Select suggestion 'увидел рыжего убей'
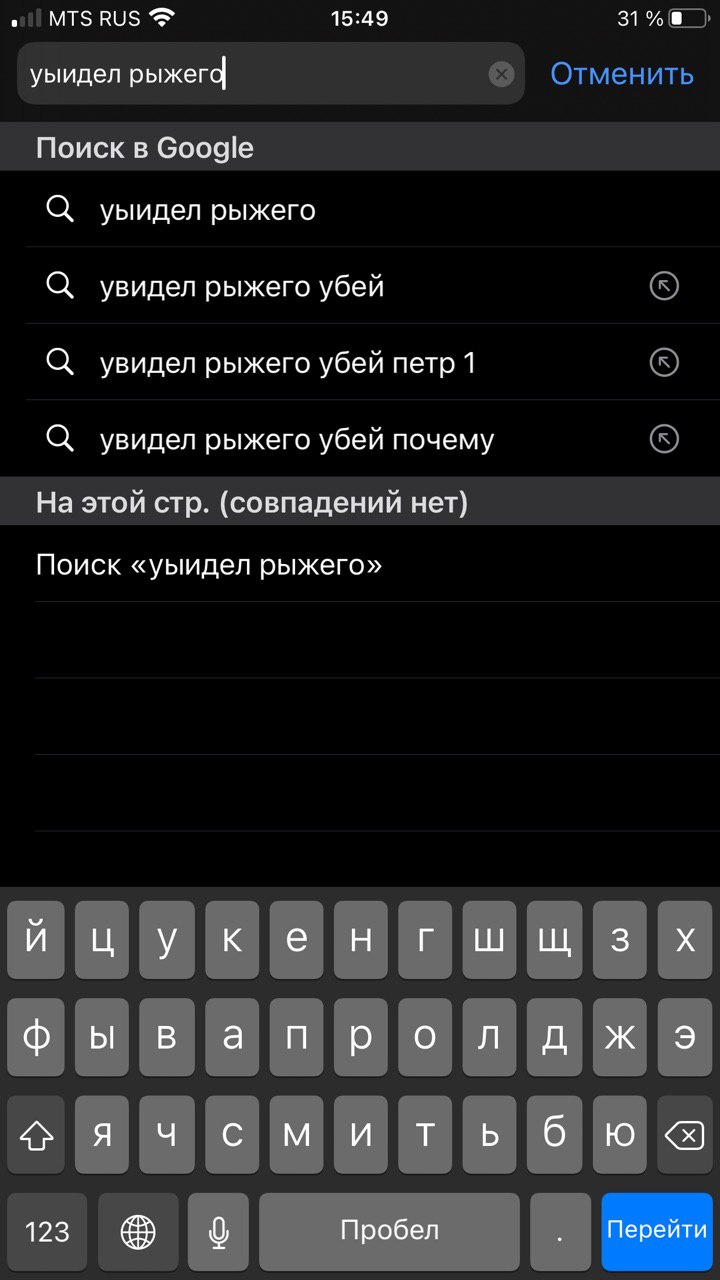Screen dimensions: 720x1280 click(242, 287)
